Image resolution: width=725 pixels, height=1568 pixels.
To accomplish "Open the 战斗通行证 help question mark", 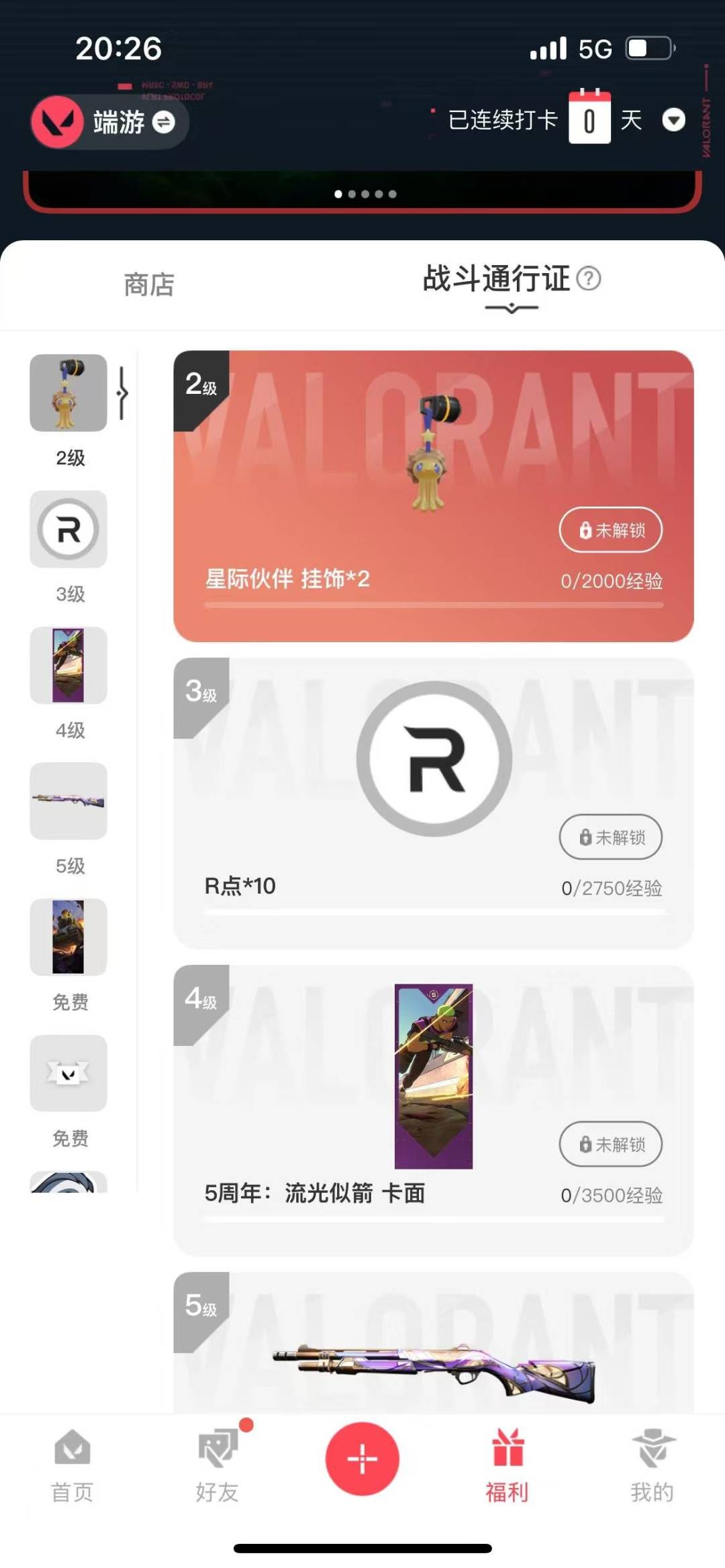I will pos(589,278).
